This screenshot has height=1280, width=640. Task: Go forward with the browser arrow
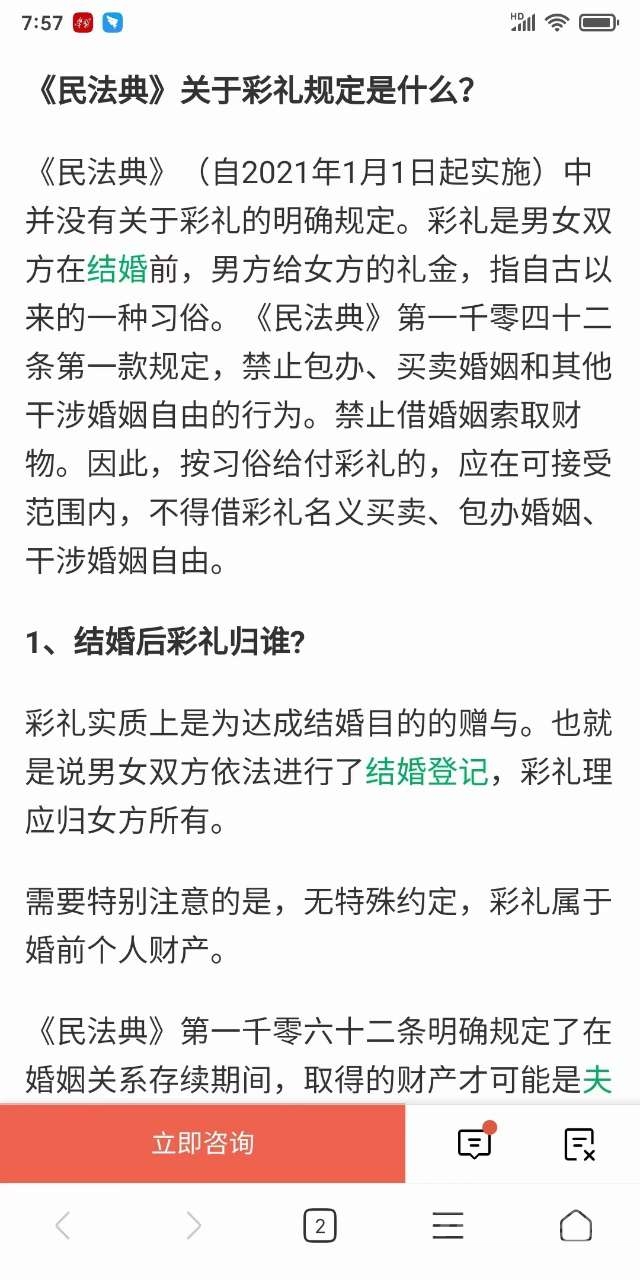[193, 1225]
